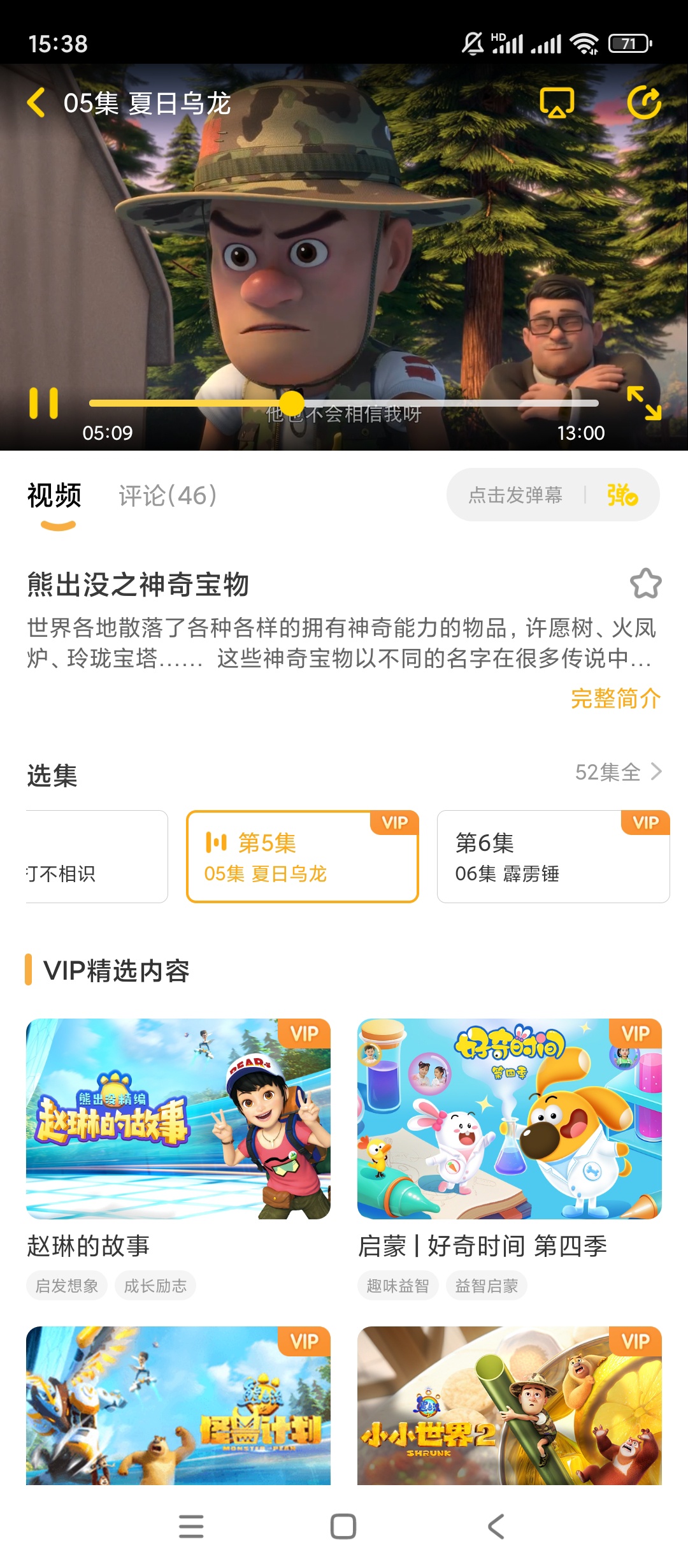Image resolution: width=688 pixels, height=1568 pixels.
Task: Open the 小小世界2 video thumbnail
Action: (510, 1405)
